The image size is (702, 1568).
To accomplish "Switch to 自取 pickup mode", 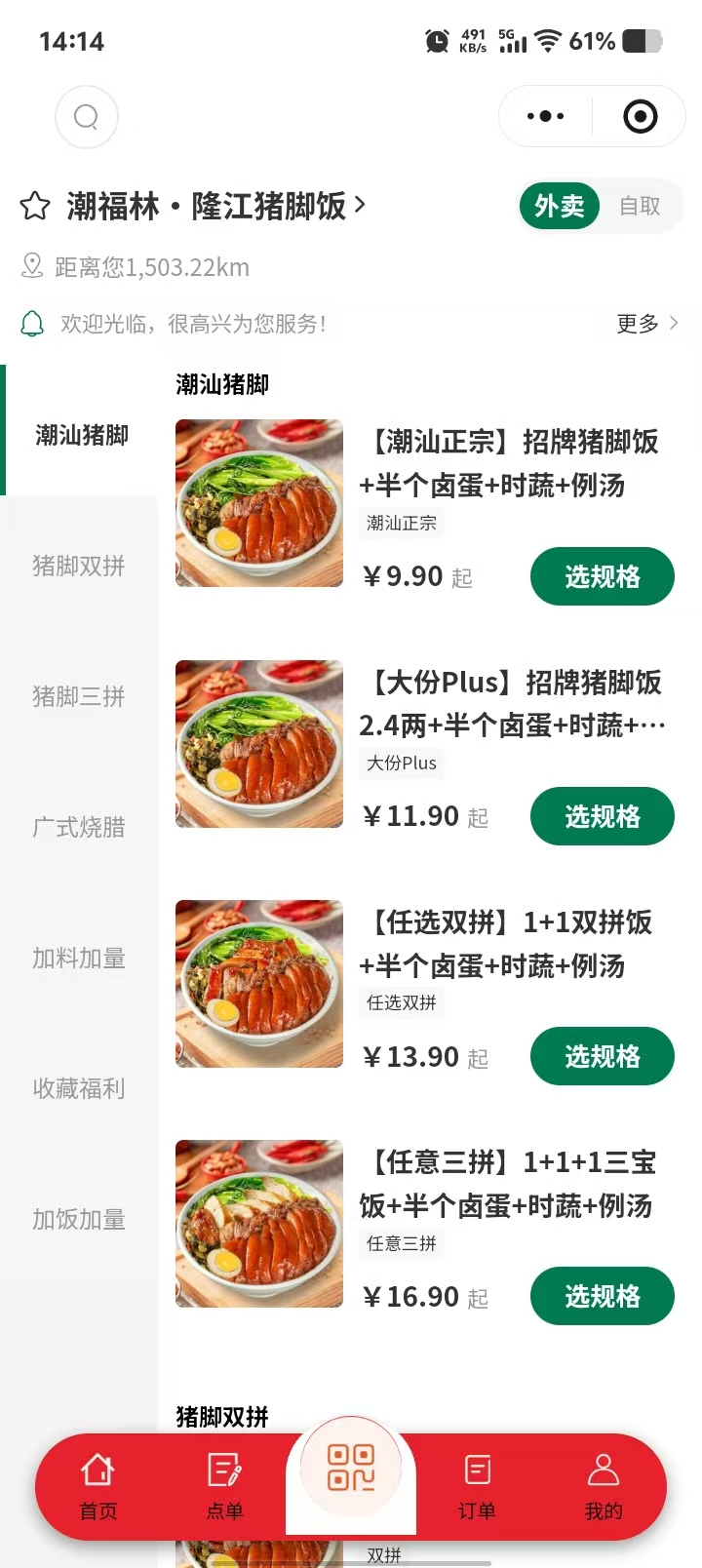I will (640, 206).
